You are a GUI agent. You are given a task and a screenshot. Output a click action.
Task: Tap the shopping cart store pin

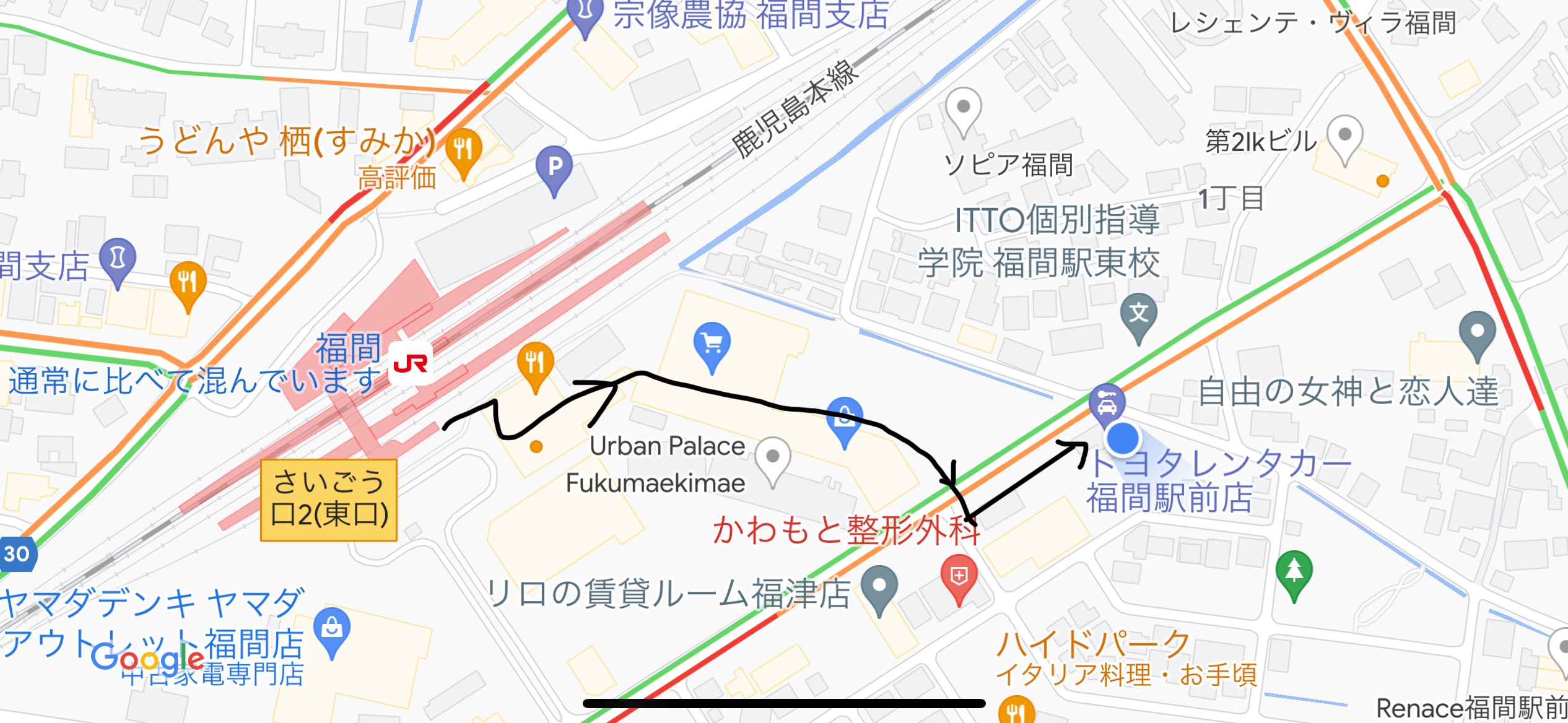[x=712, y=344]
